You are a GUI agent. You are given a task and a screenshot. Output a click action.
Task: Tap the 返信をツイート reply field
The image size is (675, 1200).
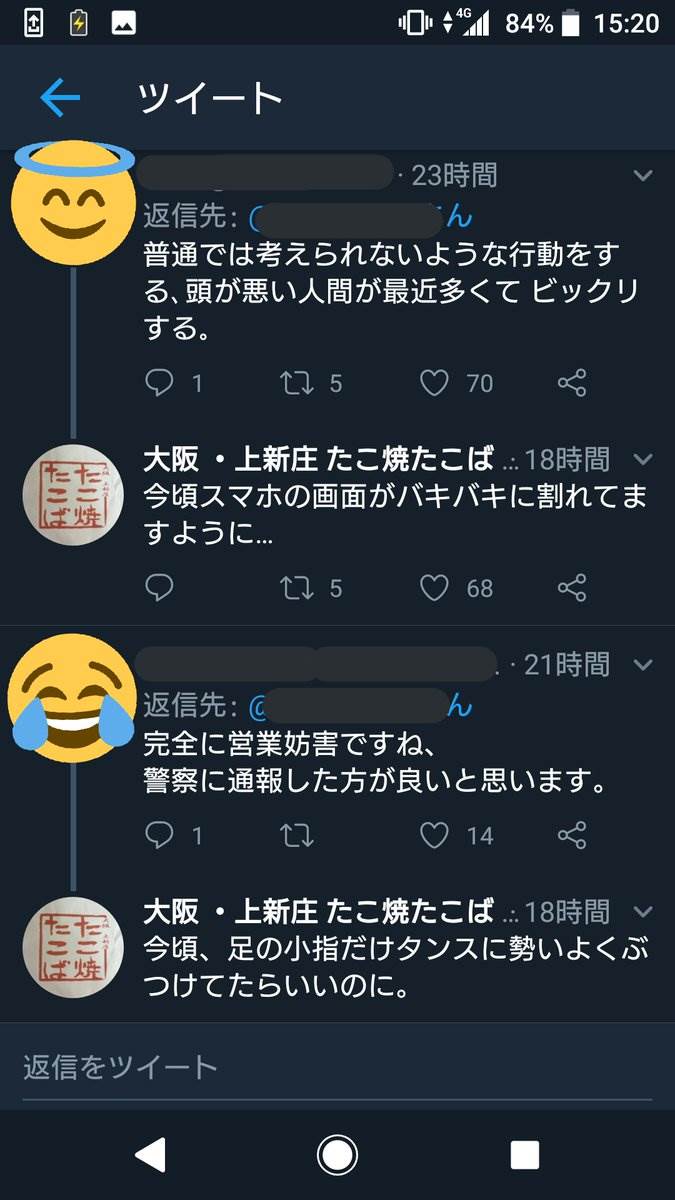(337, 1067)
